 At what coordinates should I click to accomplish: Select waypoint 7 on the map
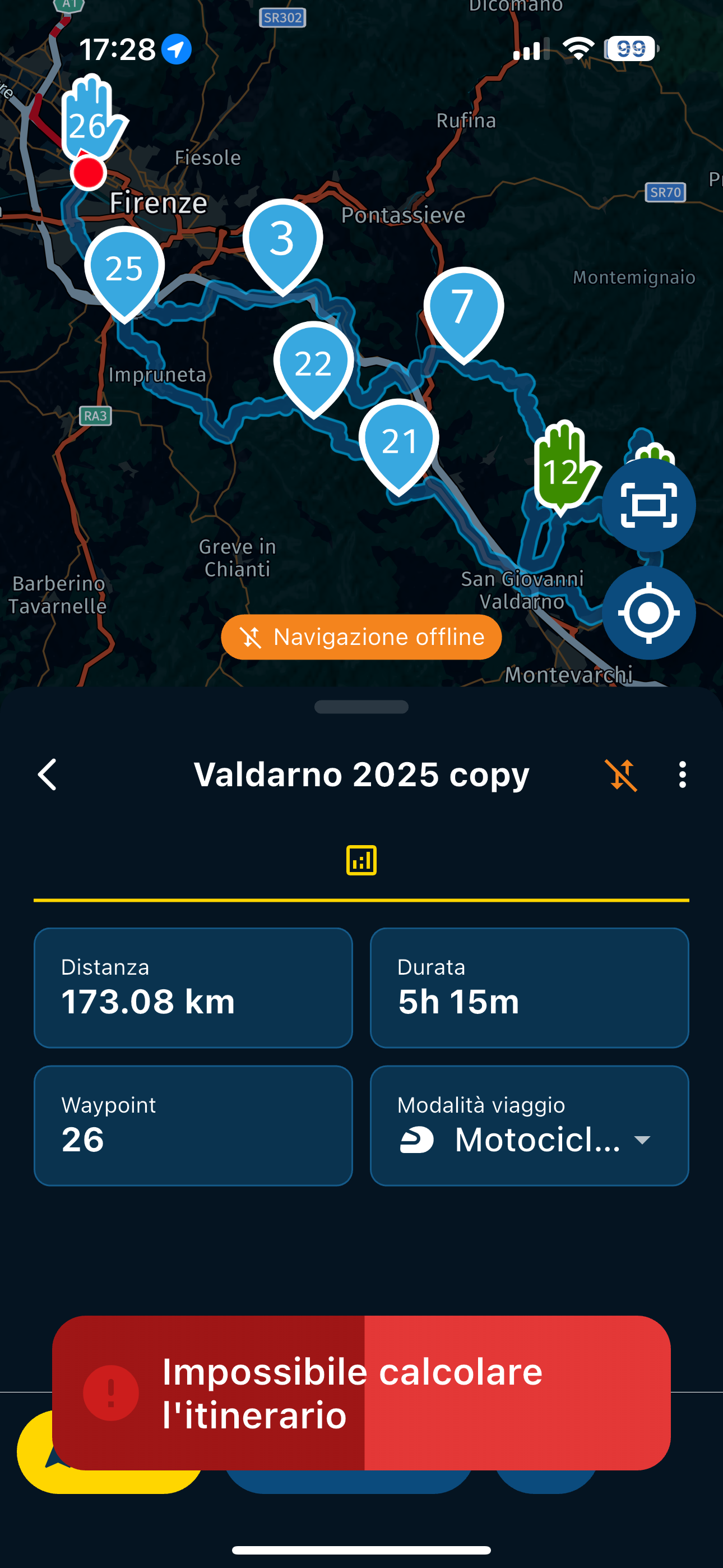pyautogui.click(x=463, y=308)
